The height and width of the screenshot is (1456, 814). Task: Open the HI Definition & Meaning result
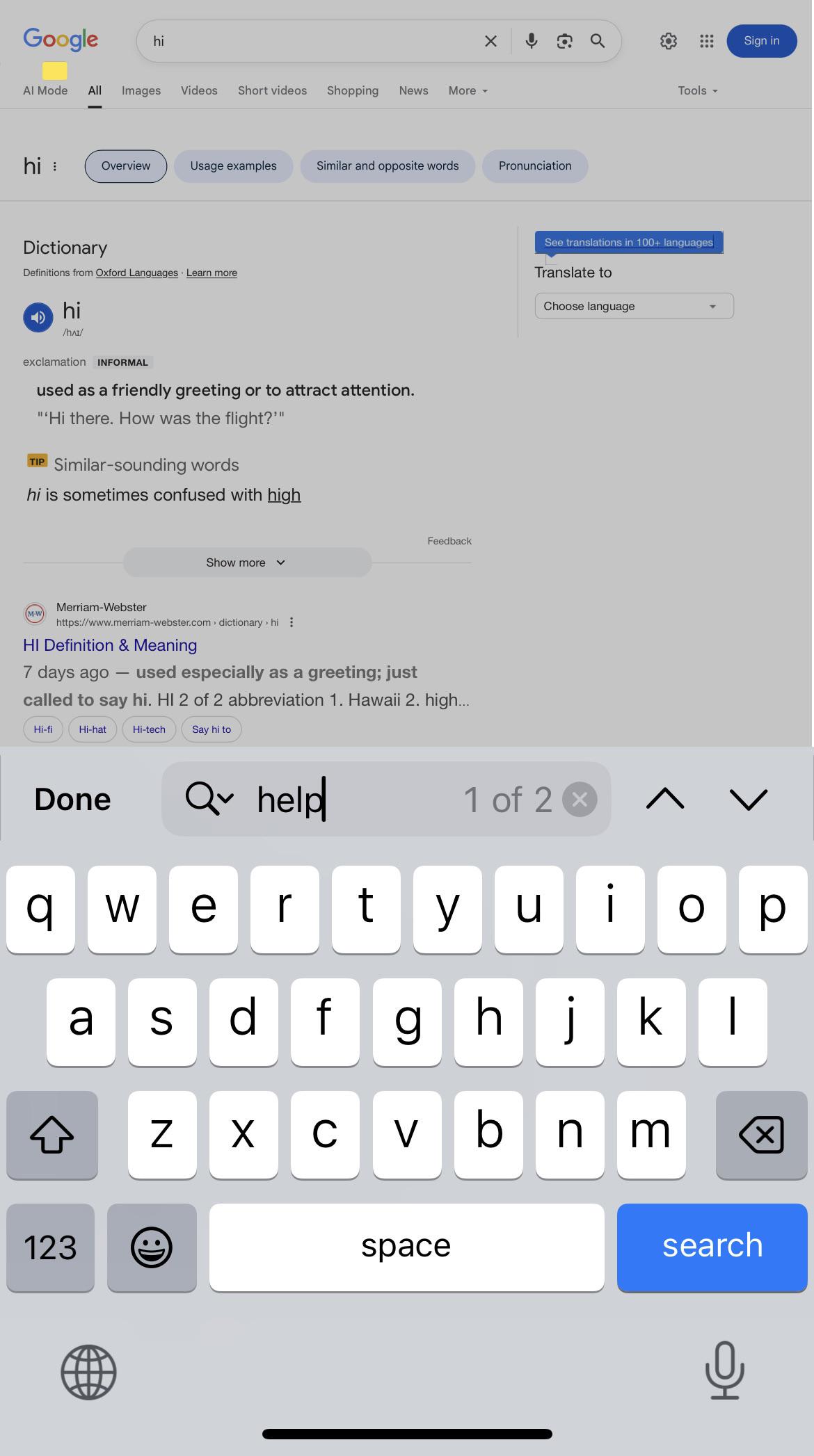click(x=110, y=645)
